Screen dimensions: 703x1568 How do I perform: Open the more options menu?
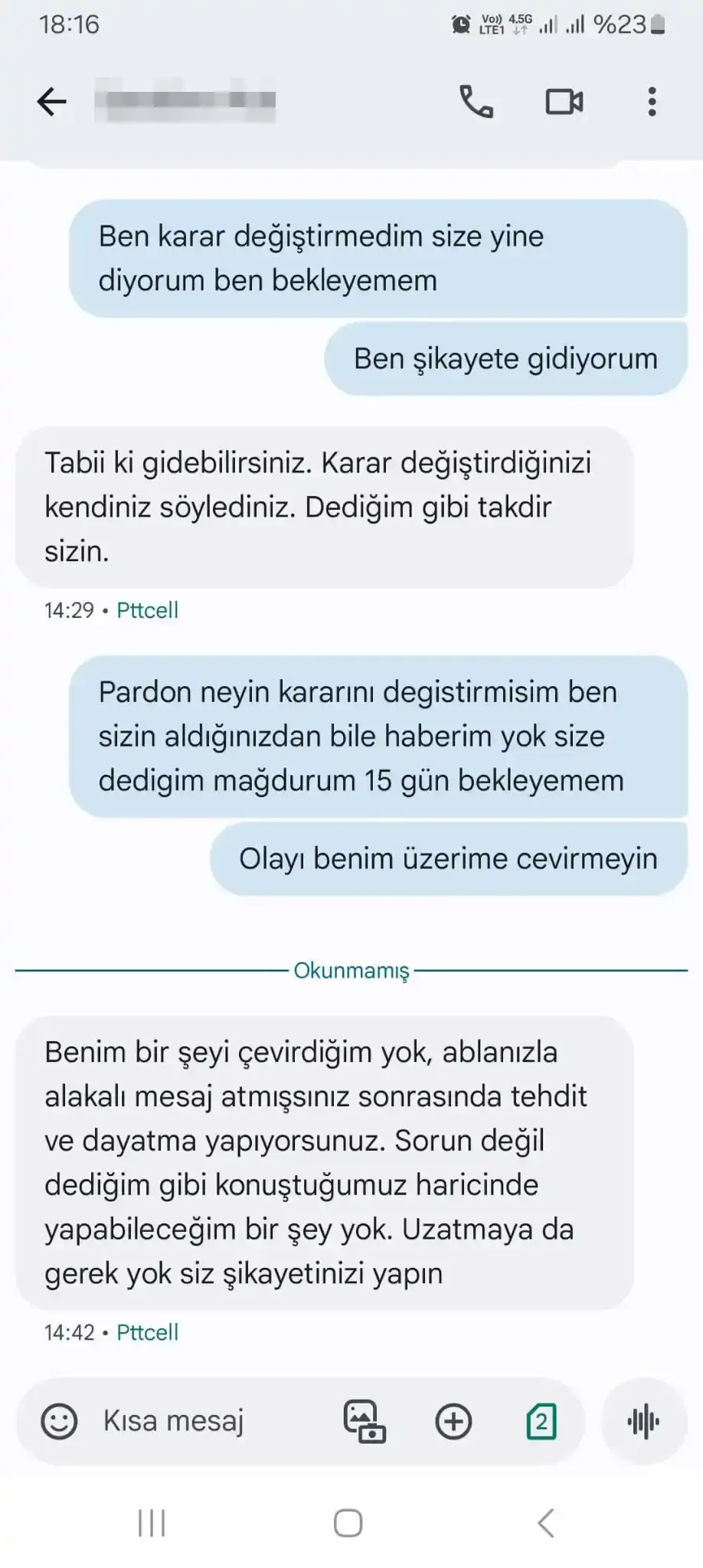[x=652, y=102]
